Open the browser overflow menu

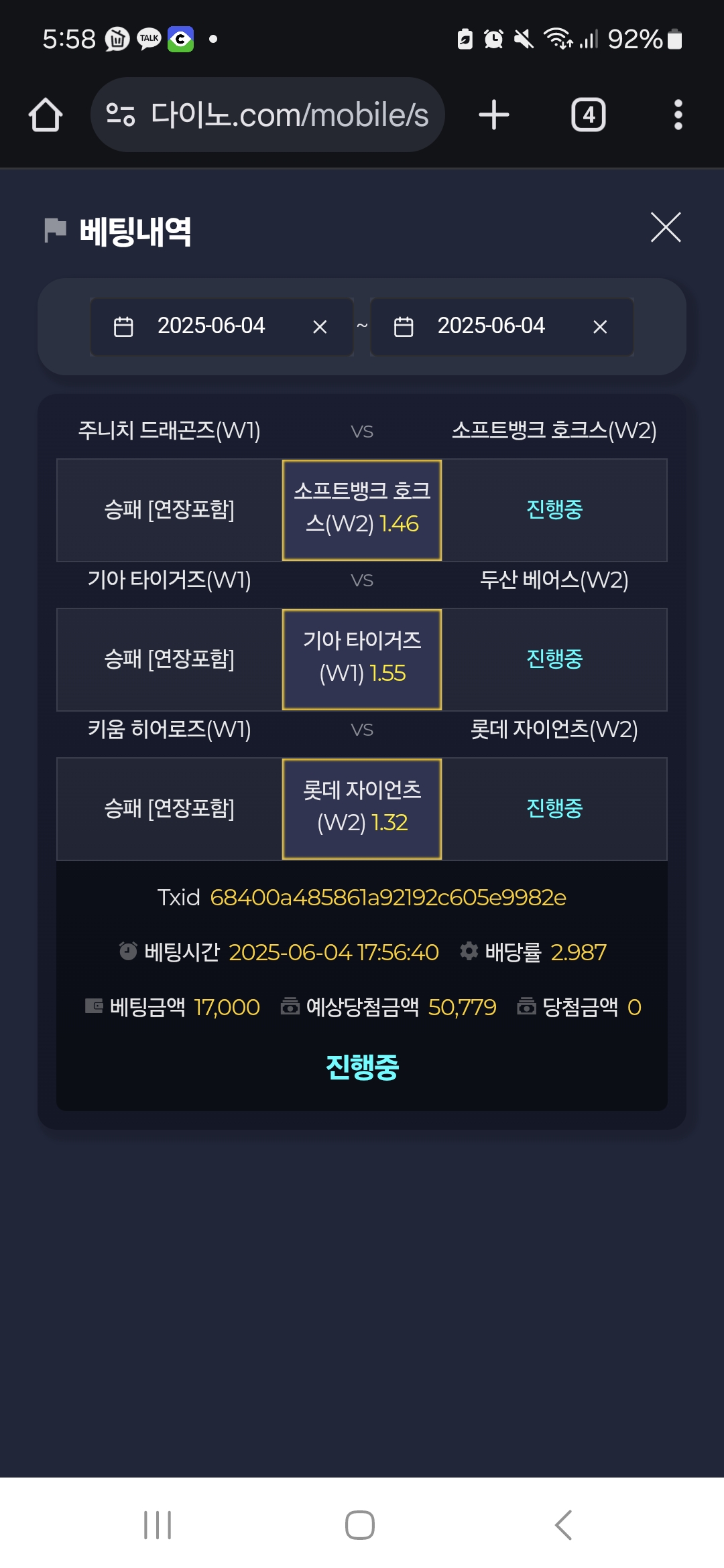(x=678, y=115)
